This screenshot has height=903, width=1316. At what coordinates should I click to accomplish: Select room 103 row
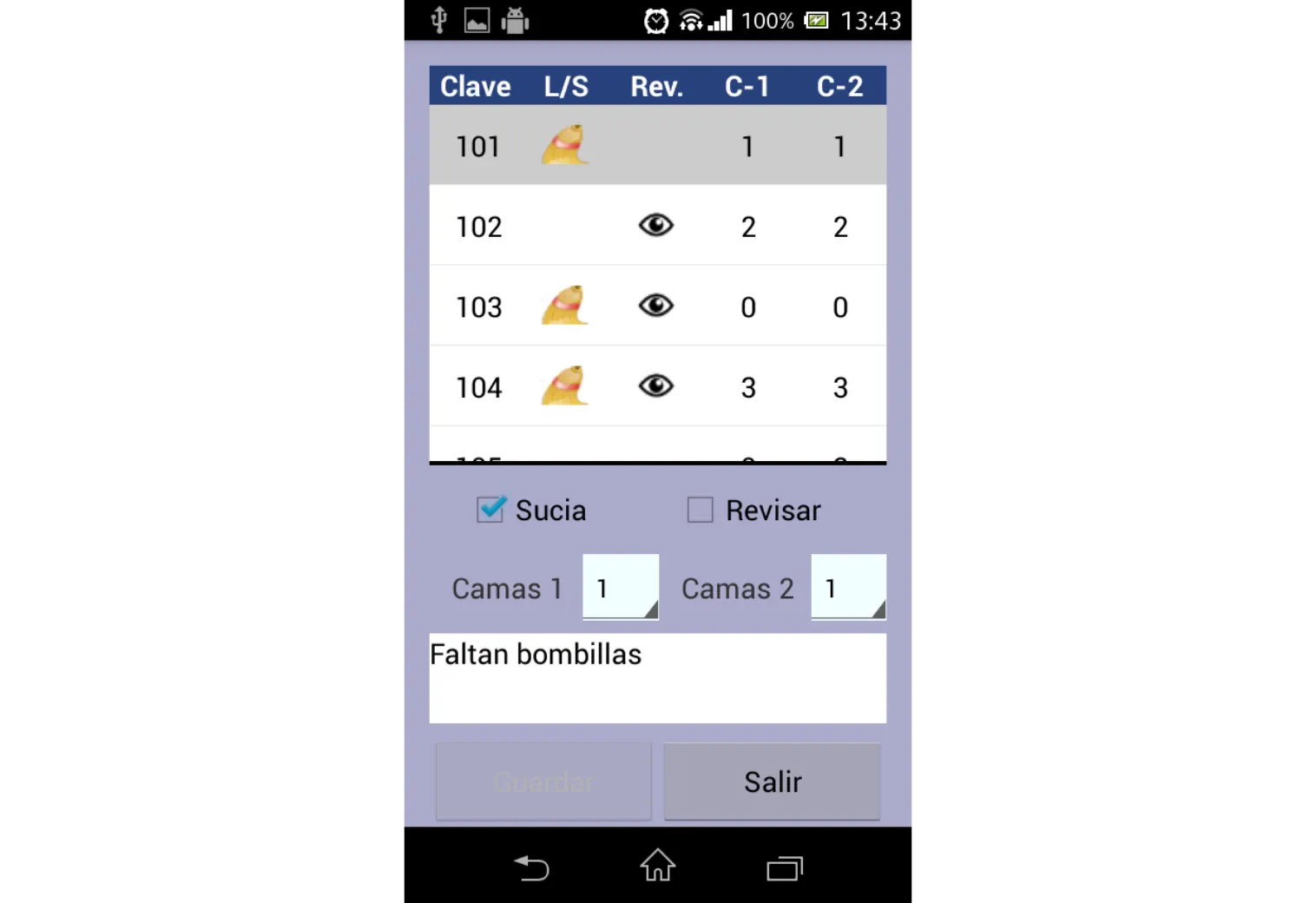[x=657, y=306]
